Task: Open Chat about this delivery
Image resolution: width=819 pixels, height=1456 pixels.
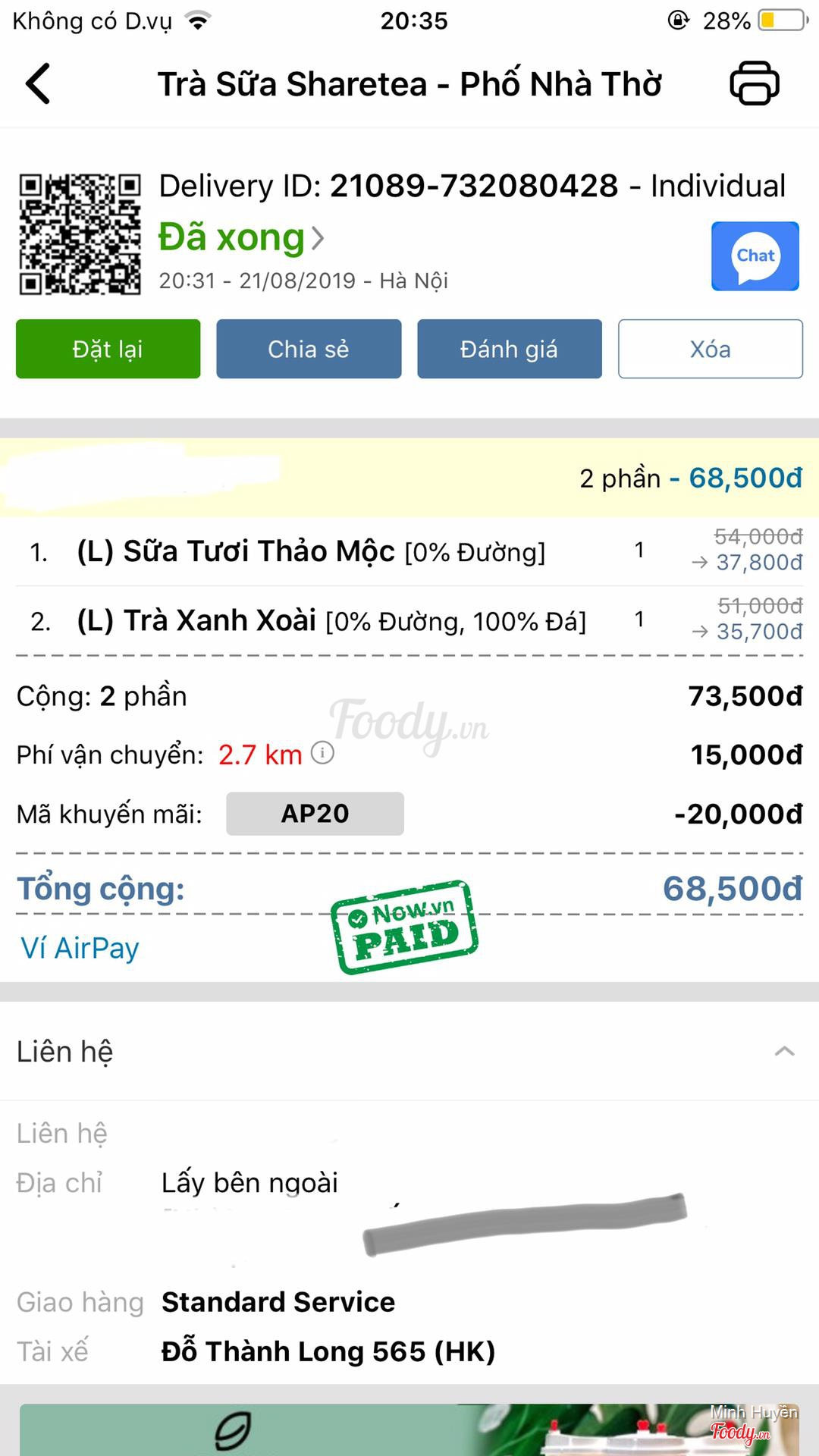Action: tap(755, 256)
